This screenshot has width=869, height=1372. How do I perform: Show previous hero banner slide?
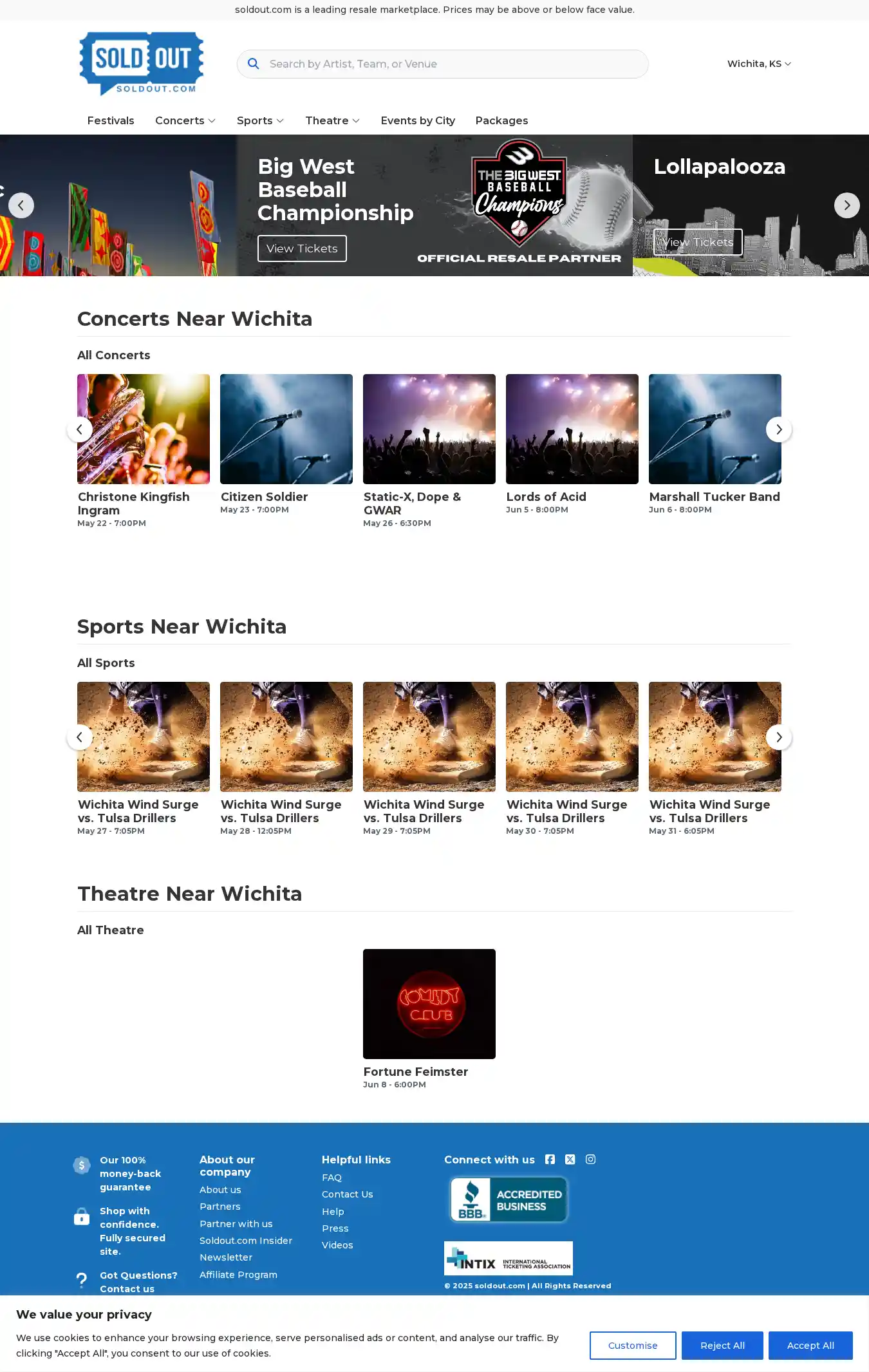point(21,205)
